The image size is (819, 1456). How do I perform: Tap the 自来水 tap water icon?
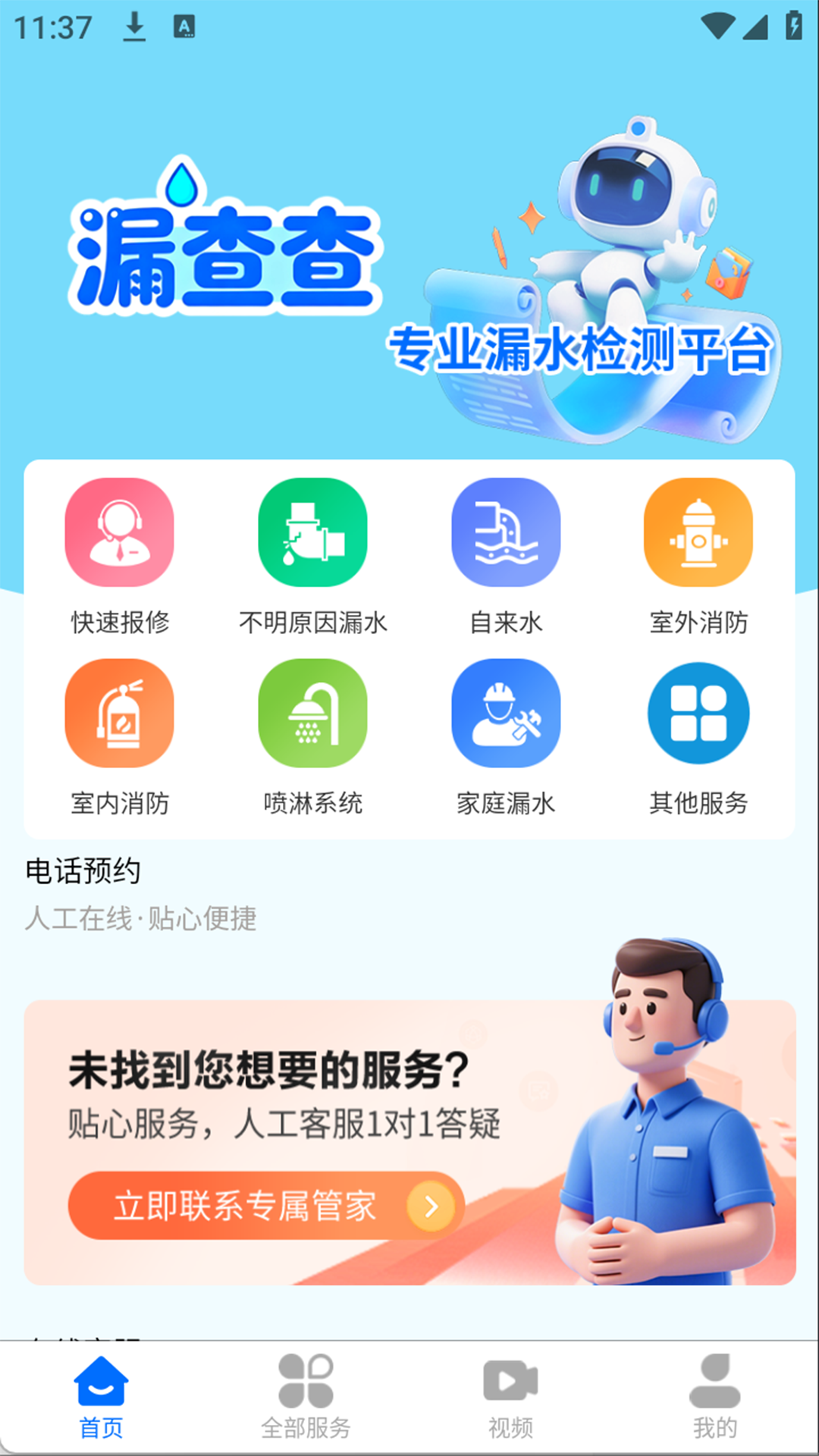505,533
